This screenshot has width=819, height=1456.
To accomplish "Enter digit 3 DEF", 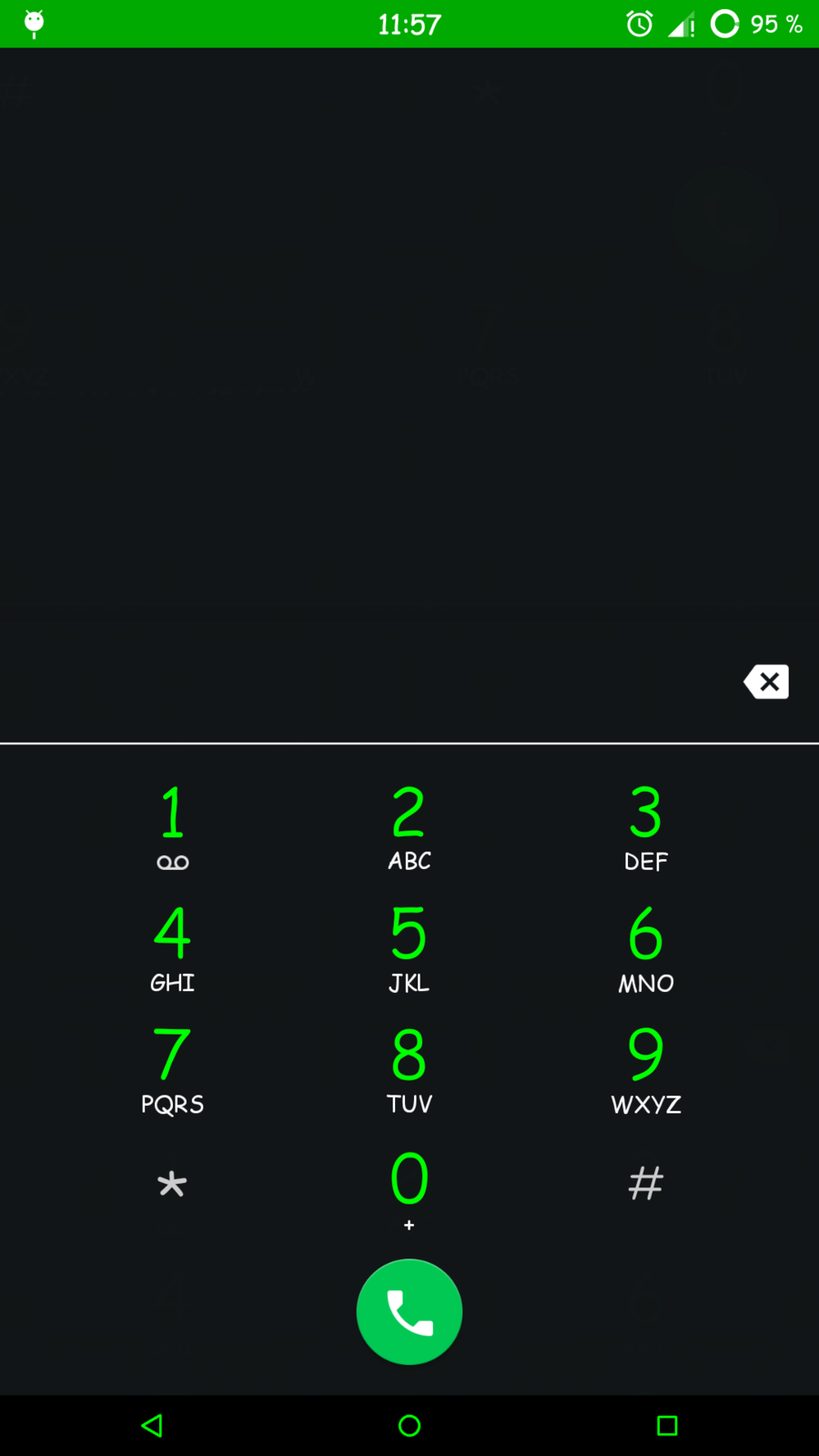I will (x=645, y=826).
